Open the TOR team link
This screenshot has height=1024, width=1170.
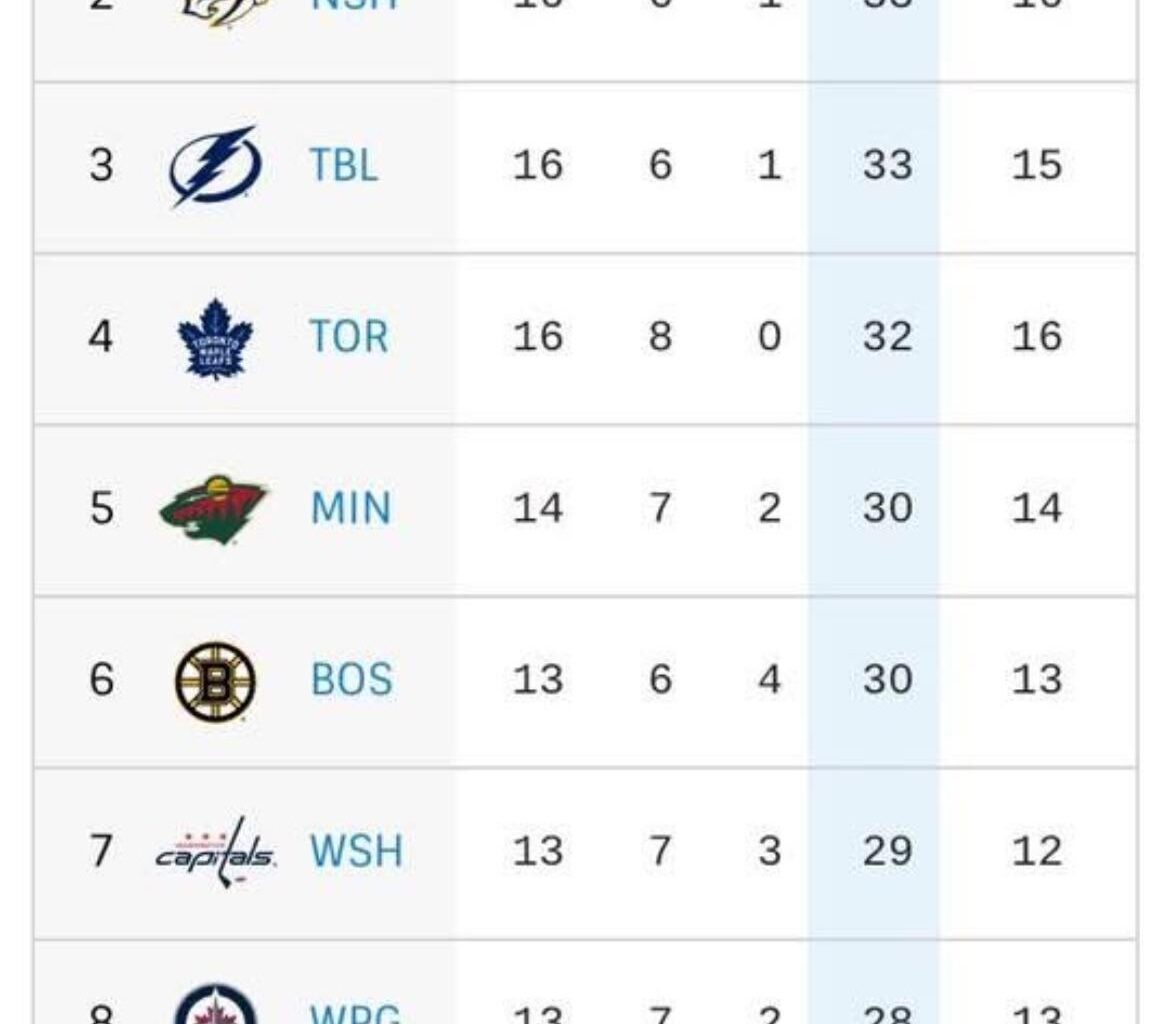tap(348, 337)
